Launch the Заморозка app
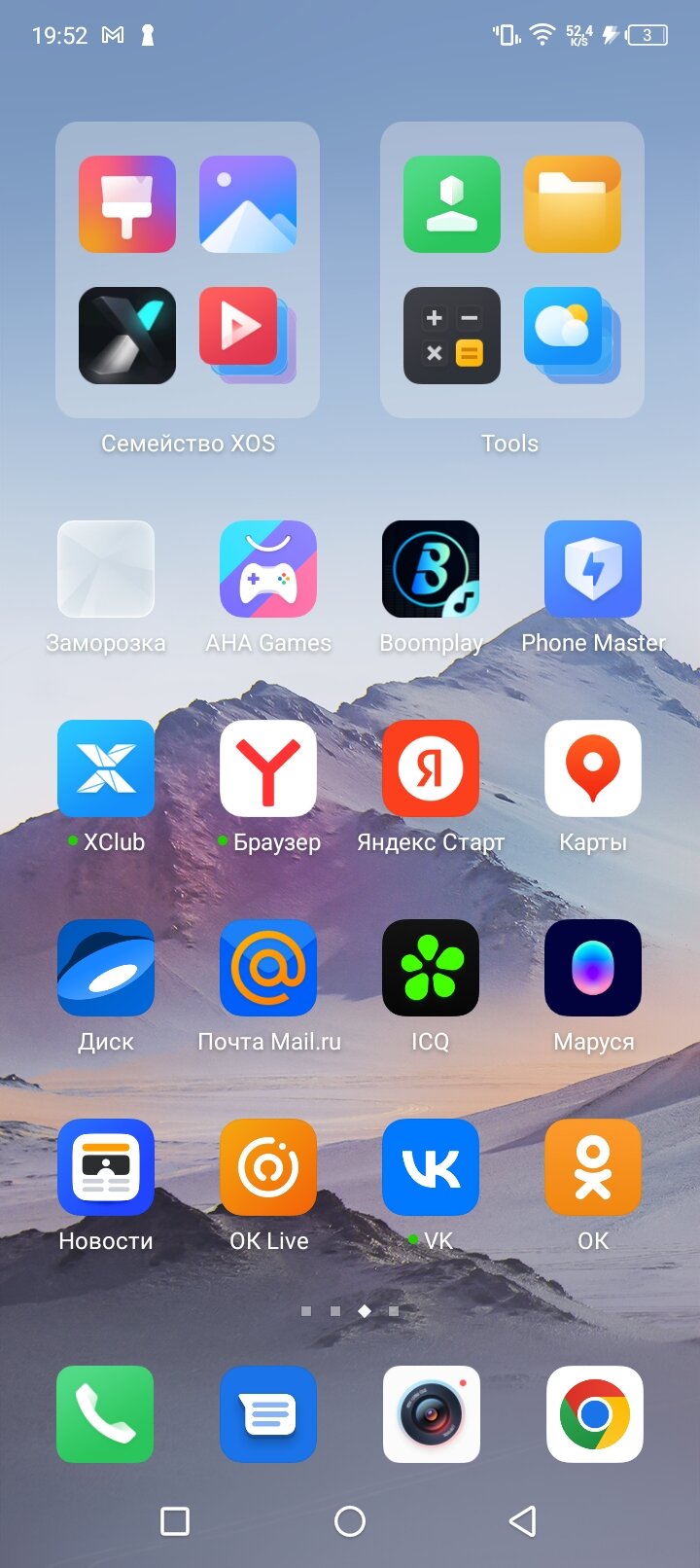700x1568 pixels. [x=106, y=569]
